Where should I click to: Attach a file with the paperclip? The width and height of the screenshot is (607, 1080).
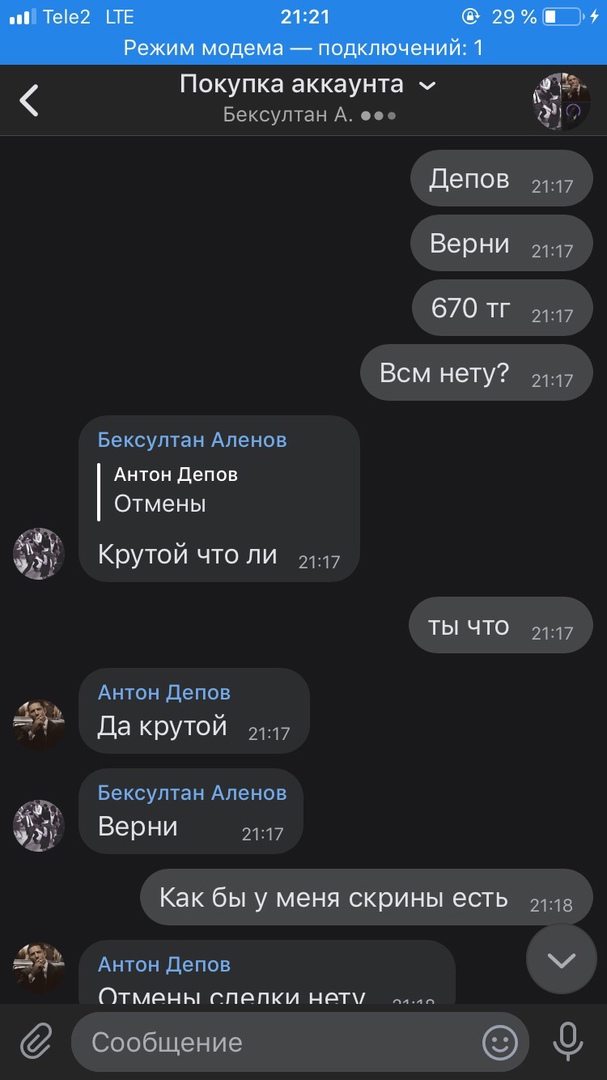(36, 1042)
